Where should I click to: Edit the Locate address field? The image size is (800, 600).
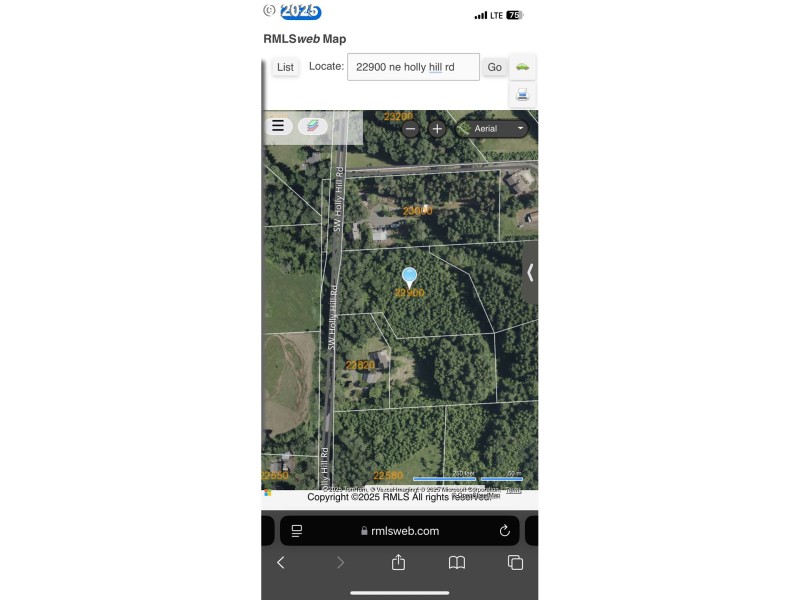click(413, 67)
